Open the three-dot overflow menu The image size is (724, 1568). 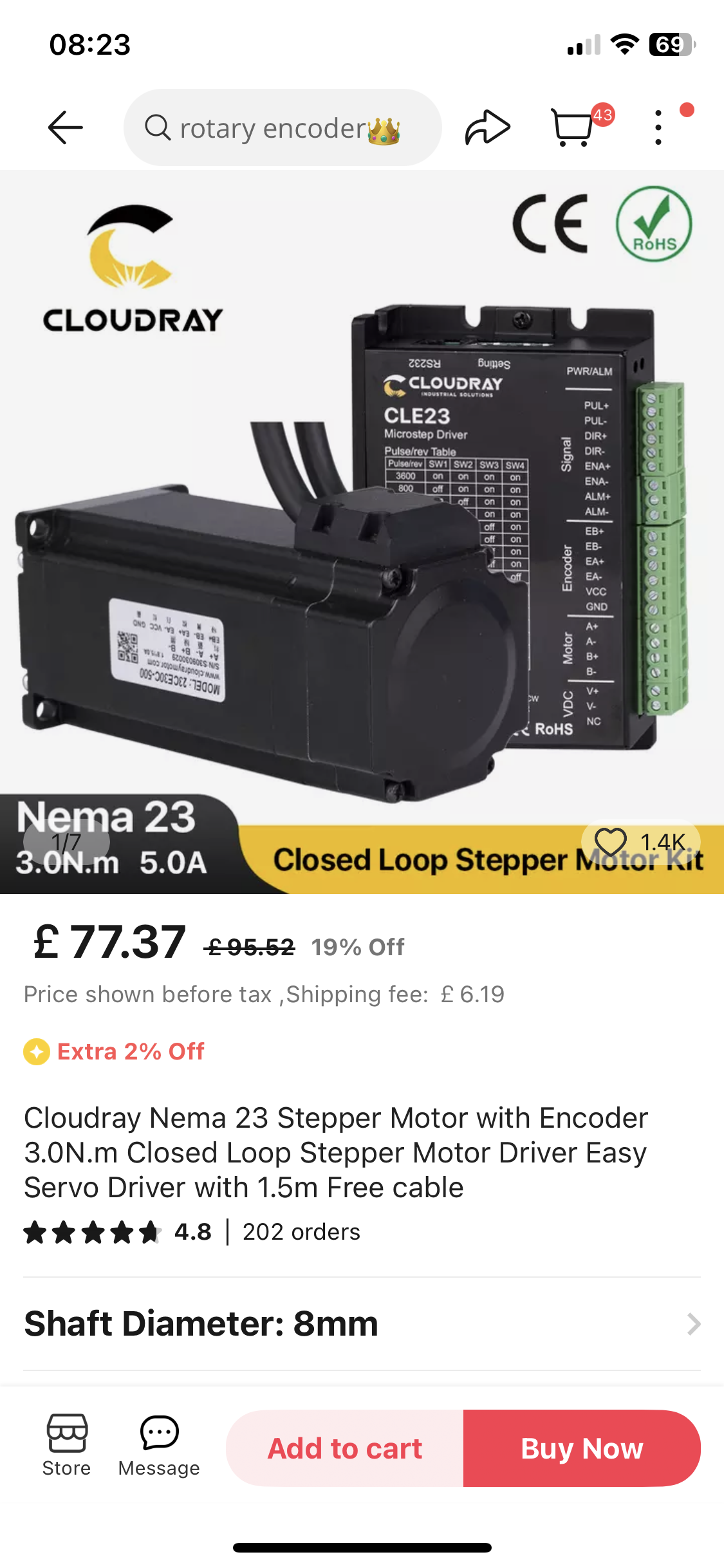pos(658,127)
